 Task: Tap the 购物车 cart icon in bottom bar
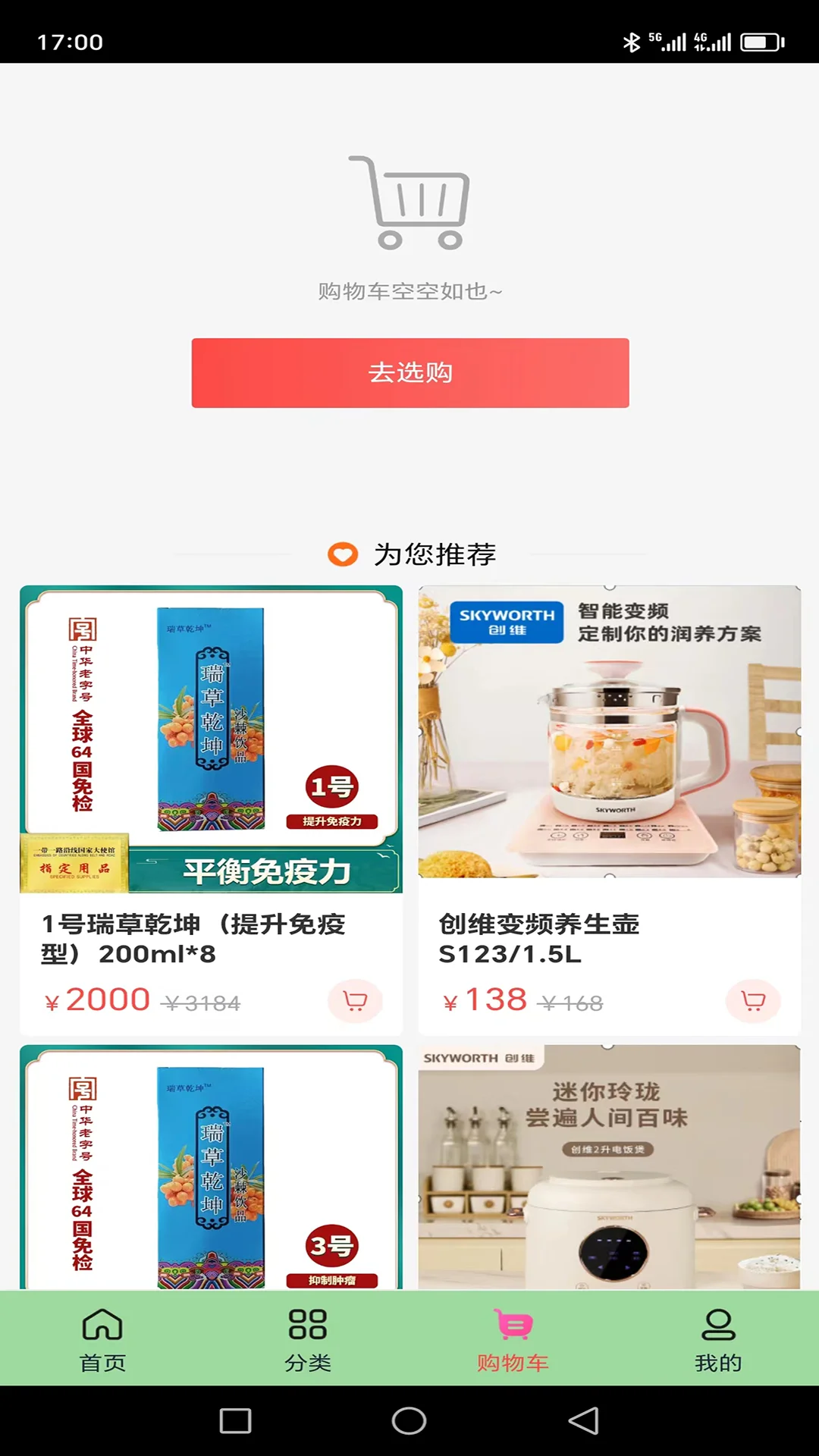pyautogui.click(x=512, y=1333)
